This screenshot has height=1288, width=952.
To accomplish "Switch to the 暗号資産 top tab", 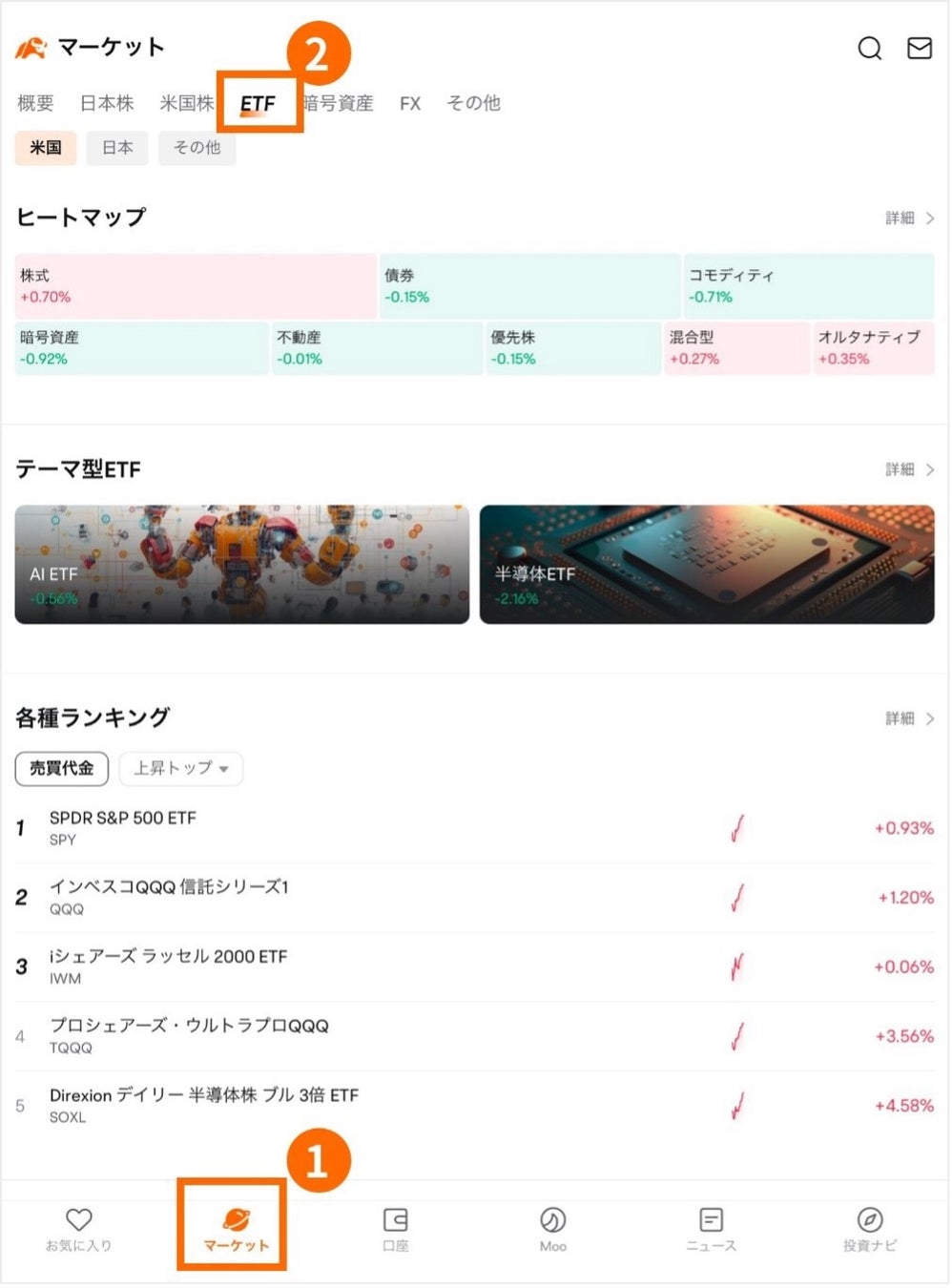I will 339,103.
